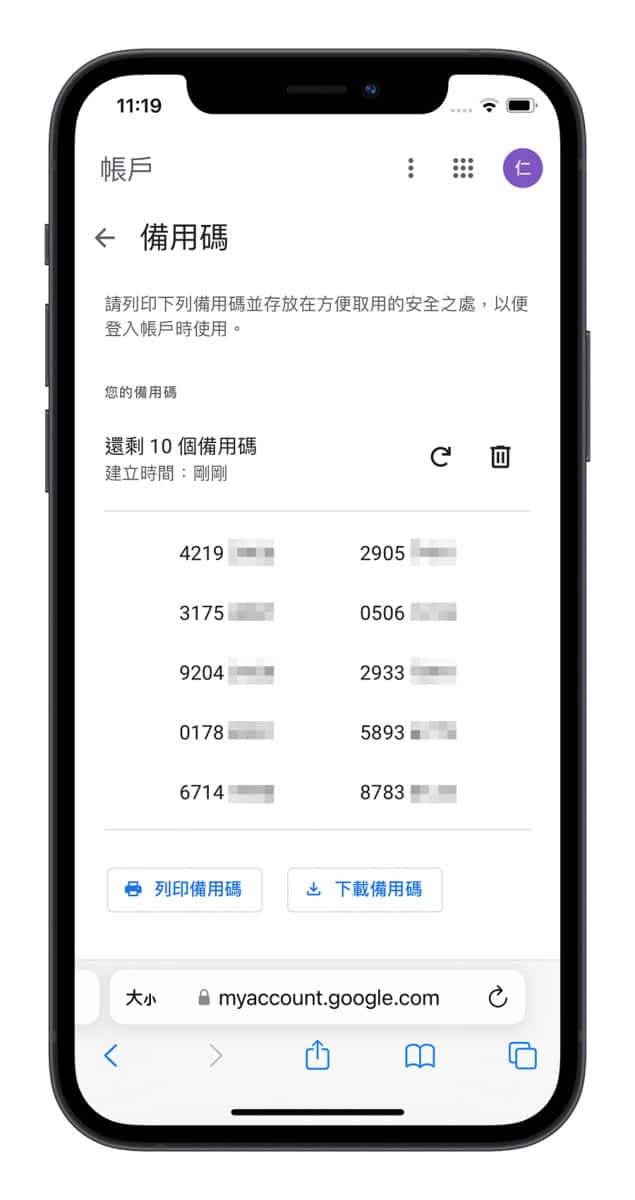Viewport: 635px width, 1200px height.
Task: Open the Safari share sheet
Action: click(x=317, y=1055)
